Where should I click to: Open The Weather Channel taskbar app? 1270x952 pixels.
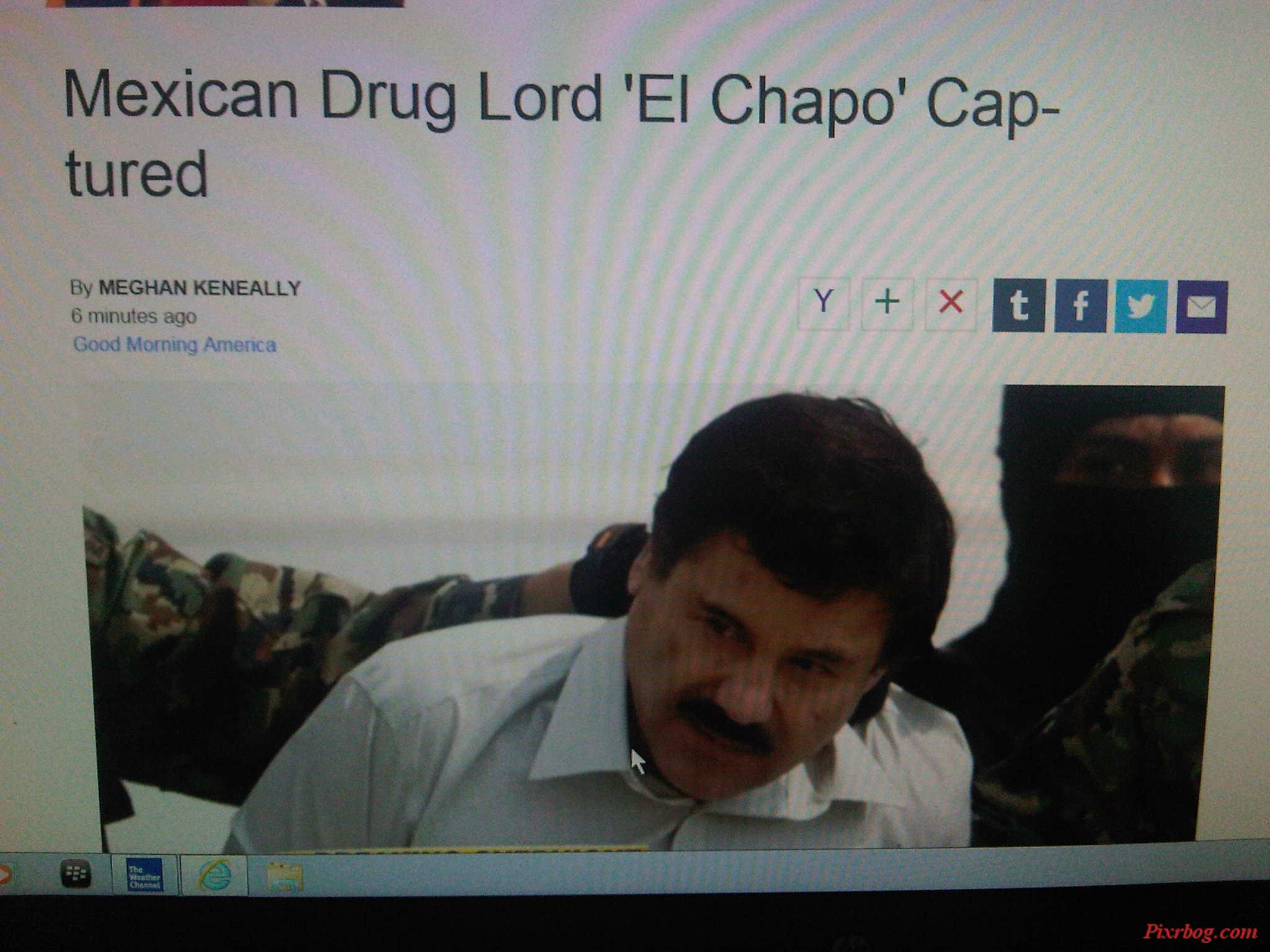coord(144,875)
